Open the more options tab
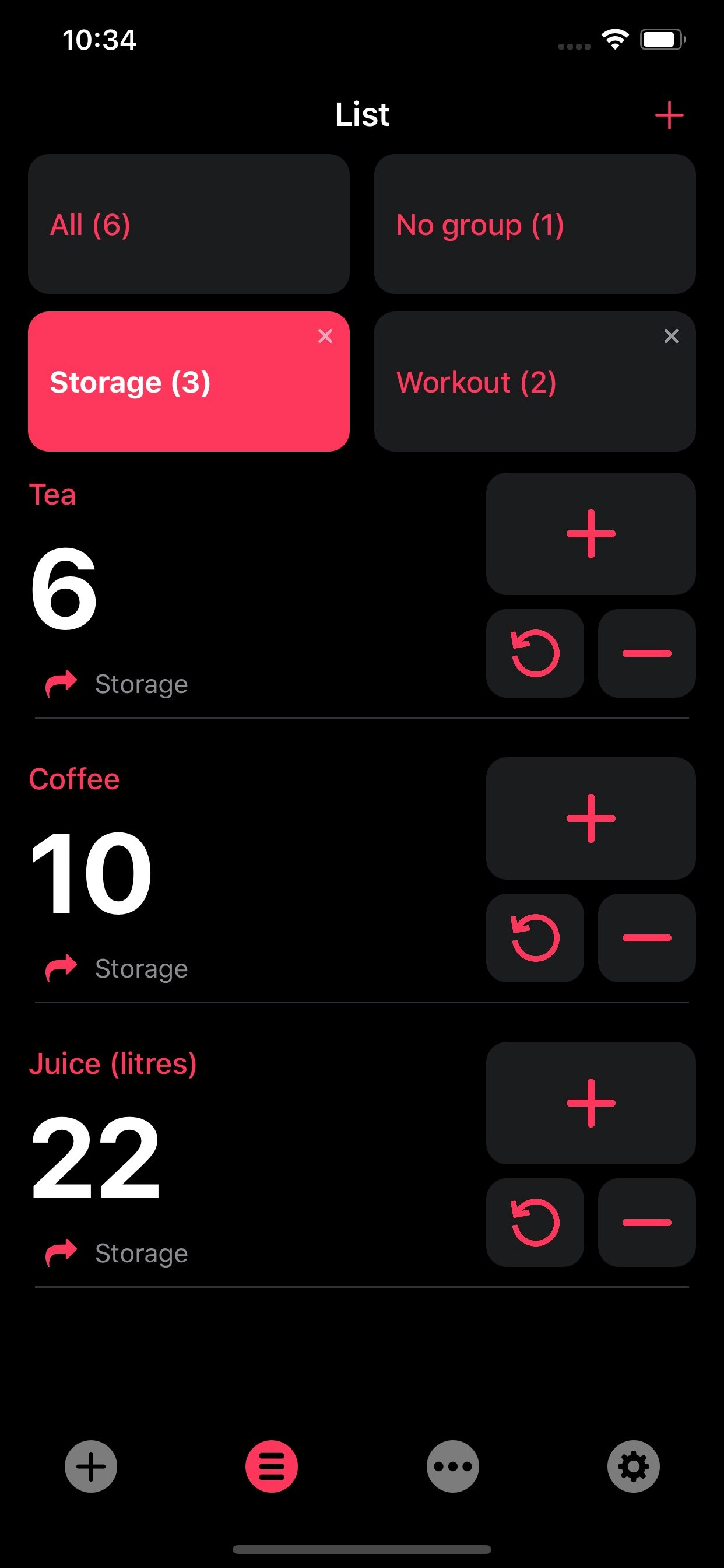 [x=453, y=1466]
